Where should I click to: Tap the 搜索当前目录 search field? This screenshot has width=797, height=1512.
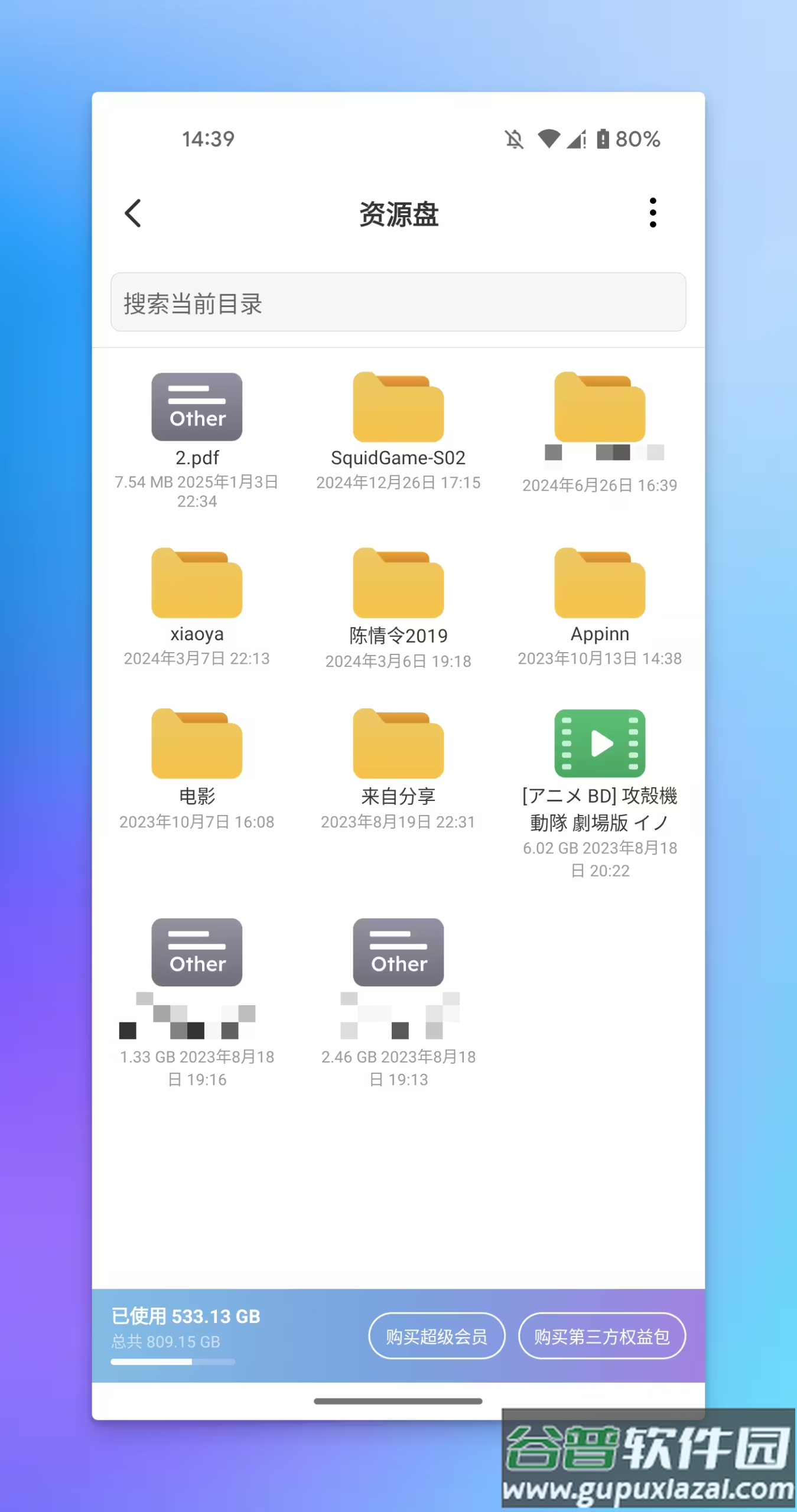(x=398, y=302)
